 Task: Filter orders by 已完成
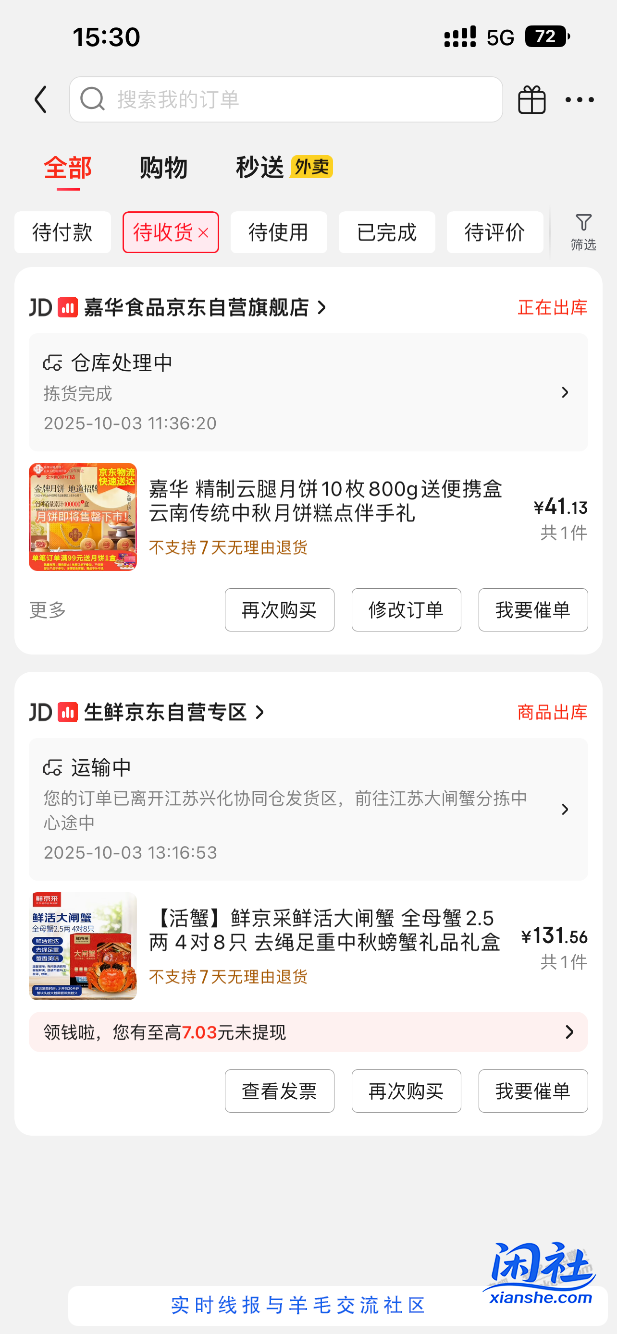[386, 232]
